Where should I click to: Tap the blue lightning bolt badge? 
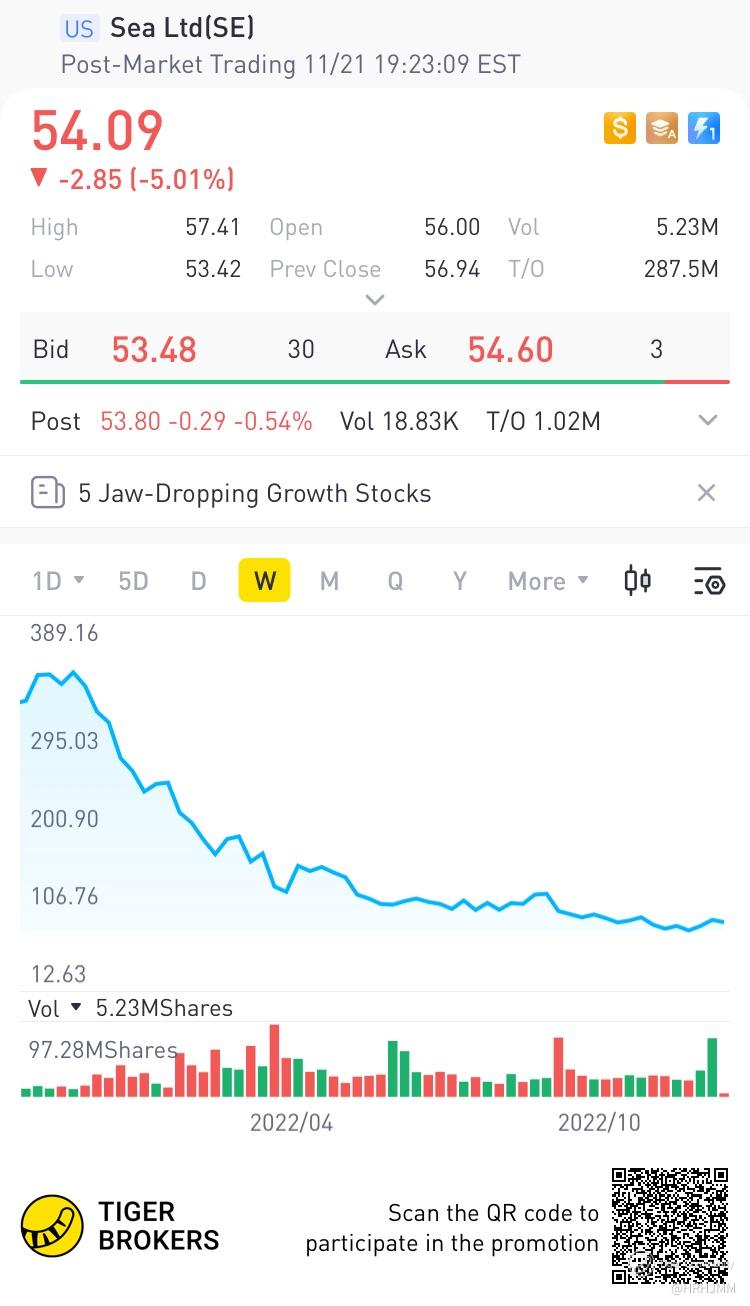[x=705, y=128]
